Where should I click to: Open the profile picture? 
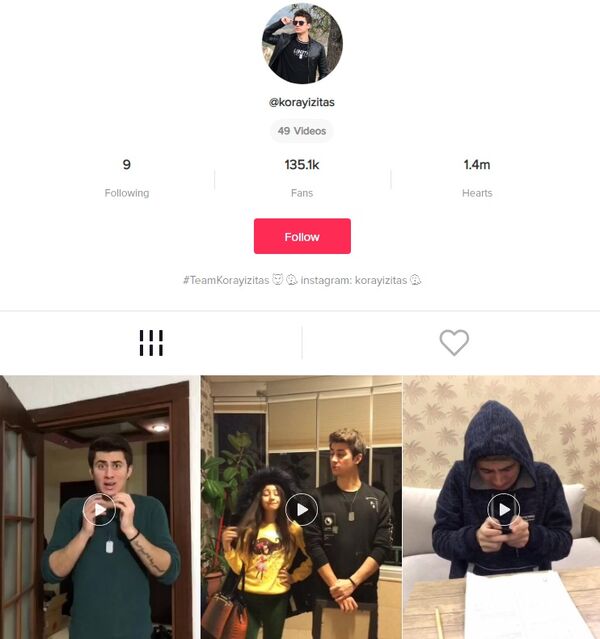click(x=302, y=43)
